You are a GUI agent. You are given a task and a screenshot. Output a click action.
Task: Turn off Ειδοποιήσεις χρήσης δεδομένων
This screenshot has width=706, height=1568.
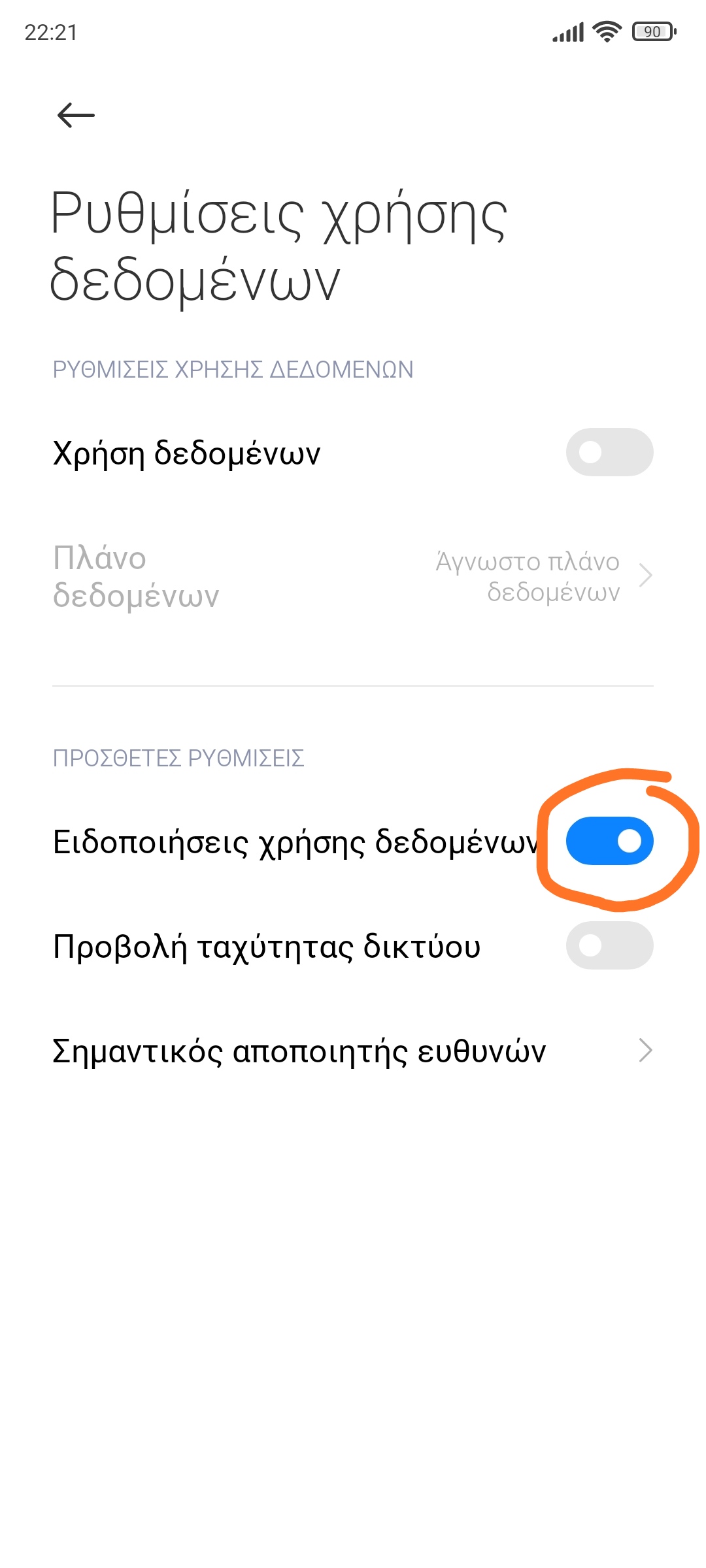point(609,841)
